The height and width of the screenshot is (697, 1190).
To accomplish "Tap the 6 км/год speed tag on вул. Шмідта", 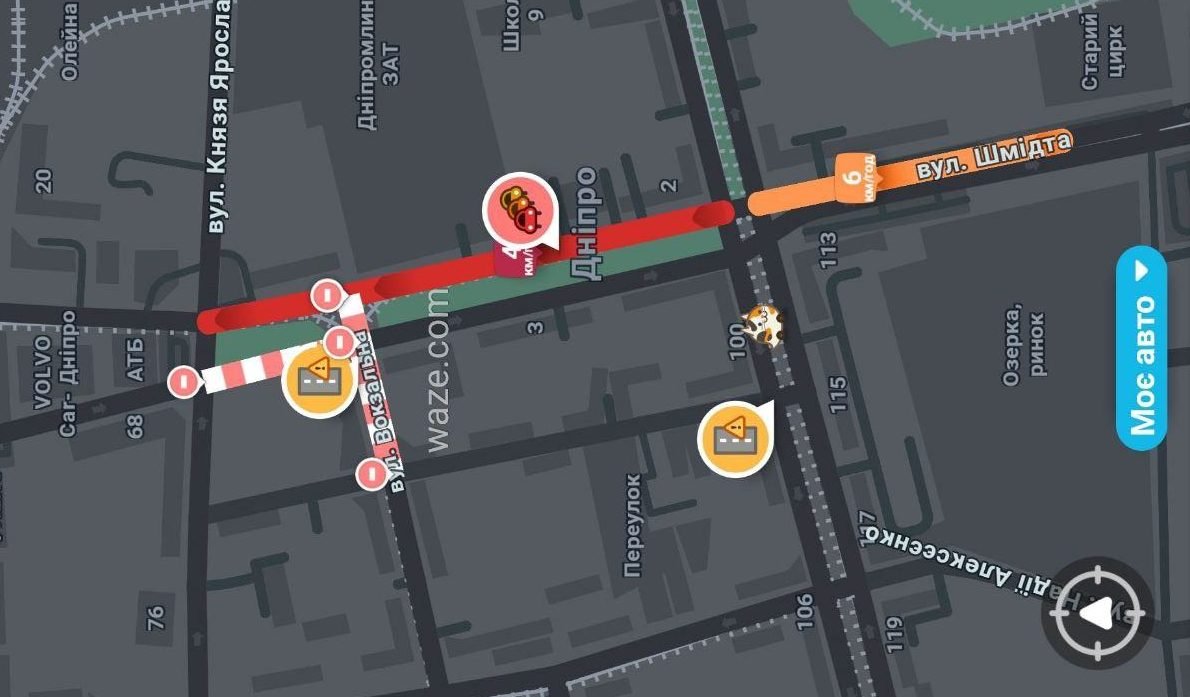I will point(855,177).
